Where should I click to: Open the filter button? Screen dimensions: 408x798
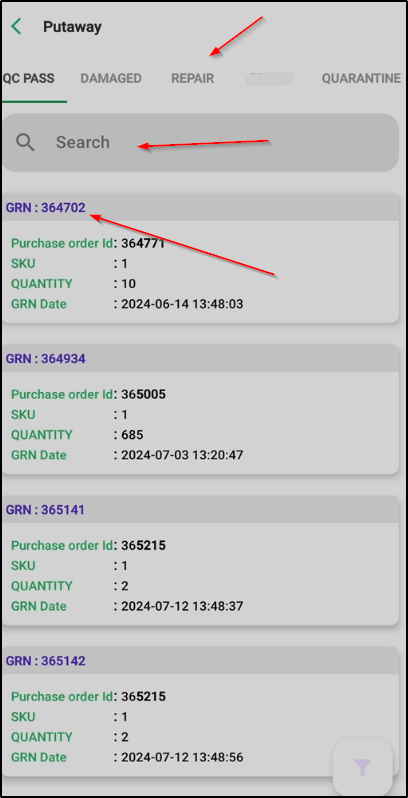pyautogui.click(x=362, y=766)
